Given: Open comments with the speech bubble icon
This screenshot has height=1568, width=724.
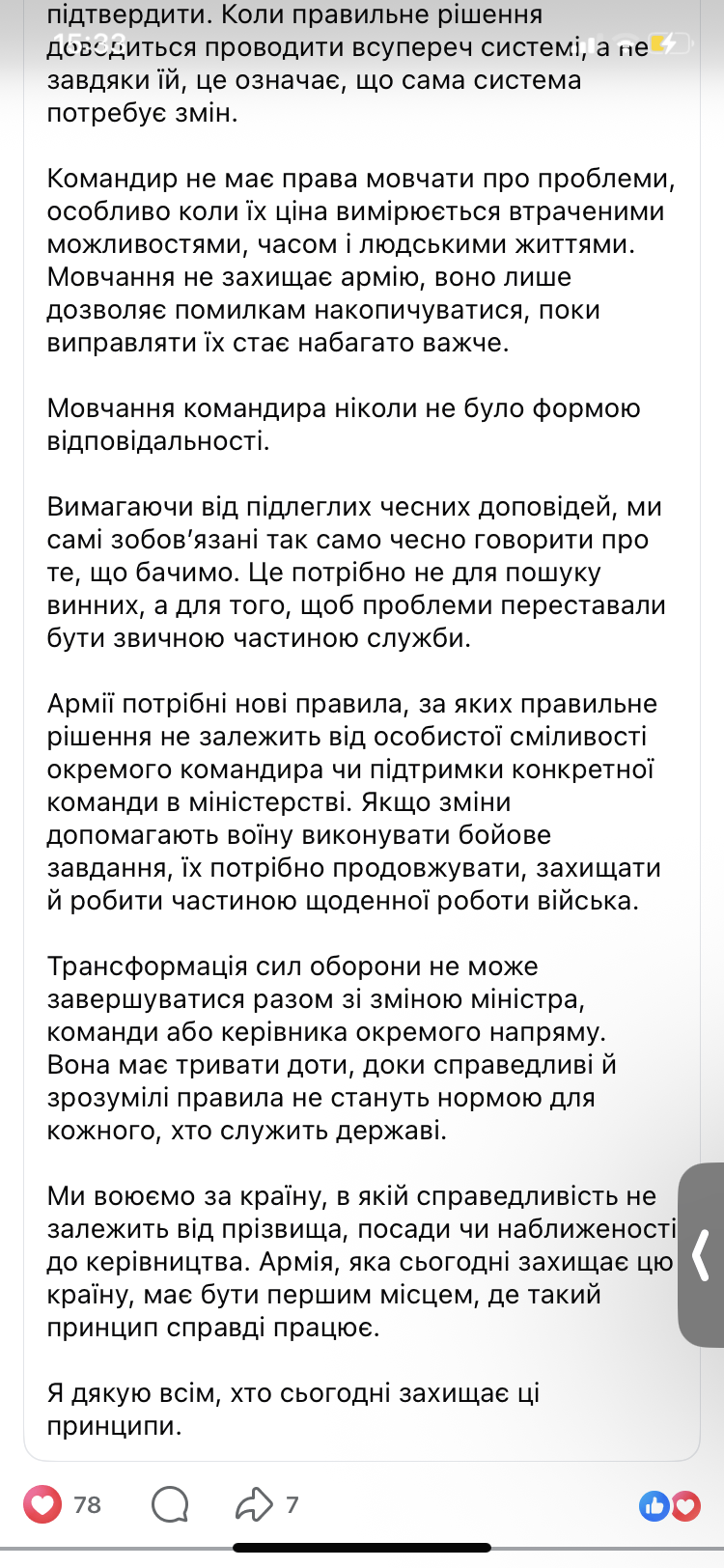Looking at the screenshot, I should tap(170, 1504).
